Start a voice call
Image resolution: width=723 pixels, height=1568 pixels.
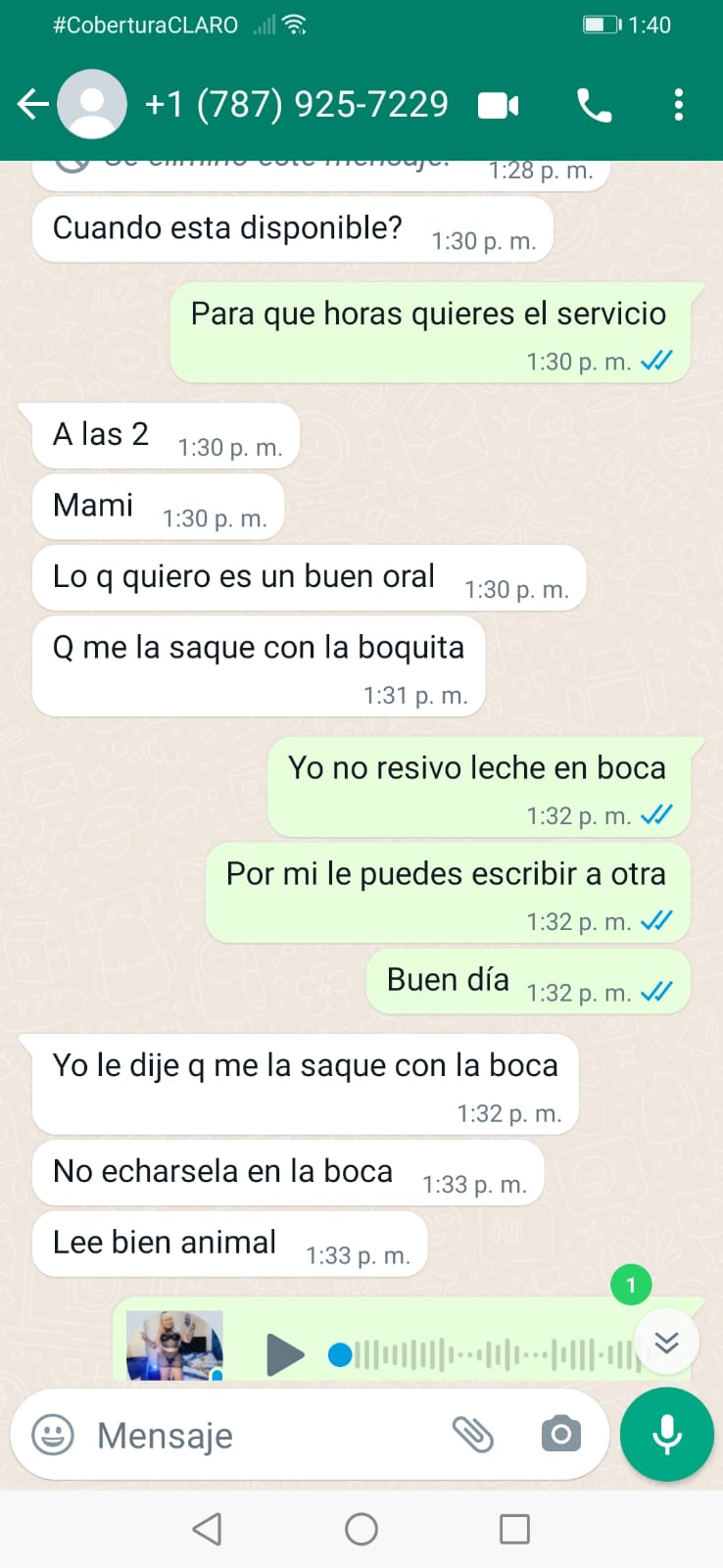[x=594, y=105]
